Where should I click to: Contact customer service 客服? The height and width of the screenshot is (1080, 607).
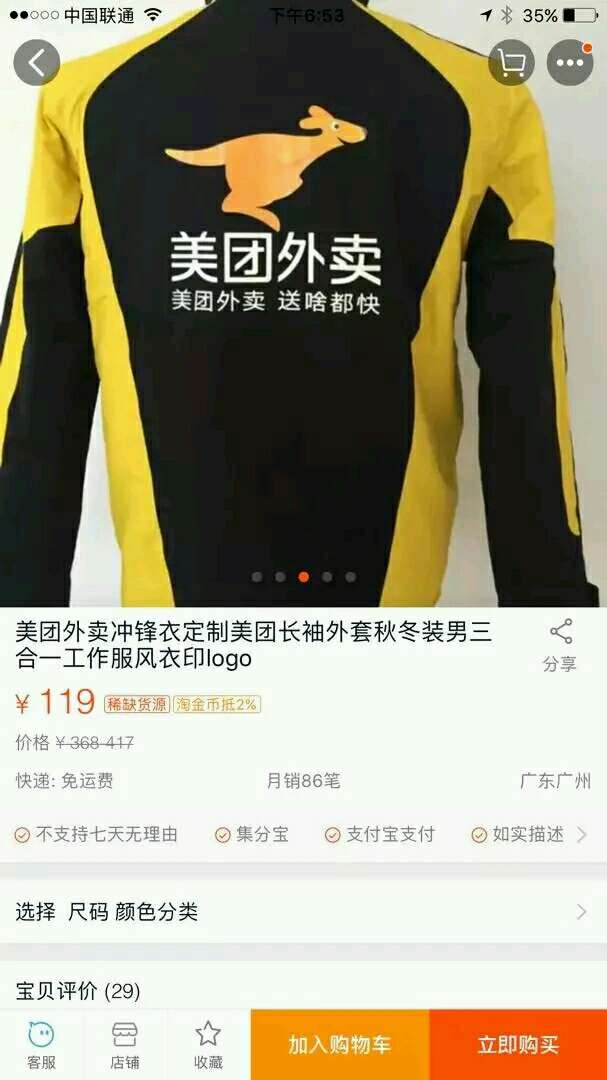[x=41, y=1045]
